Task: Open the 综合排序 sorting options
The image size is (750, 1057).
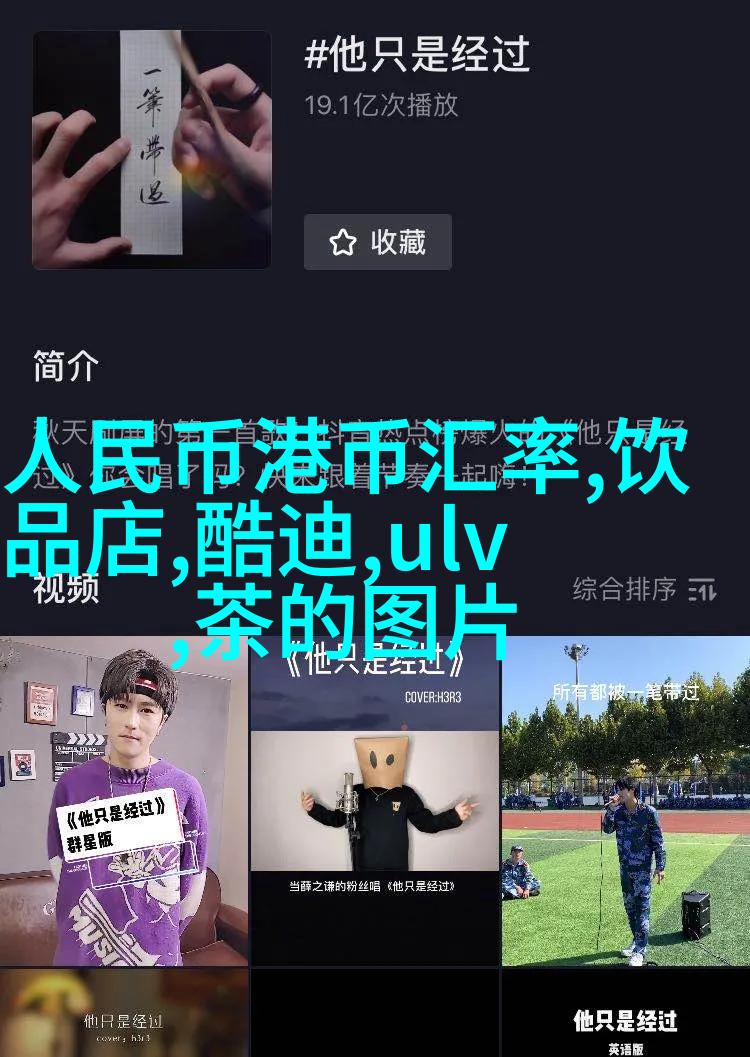Action: (644, 590)
